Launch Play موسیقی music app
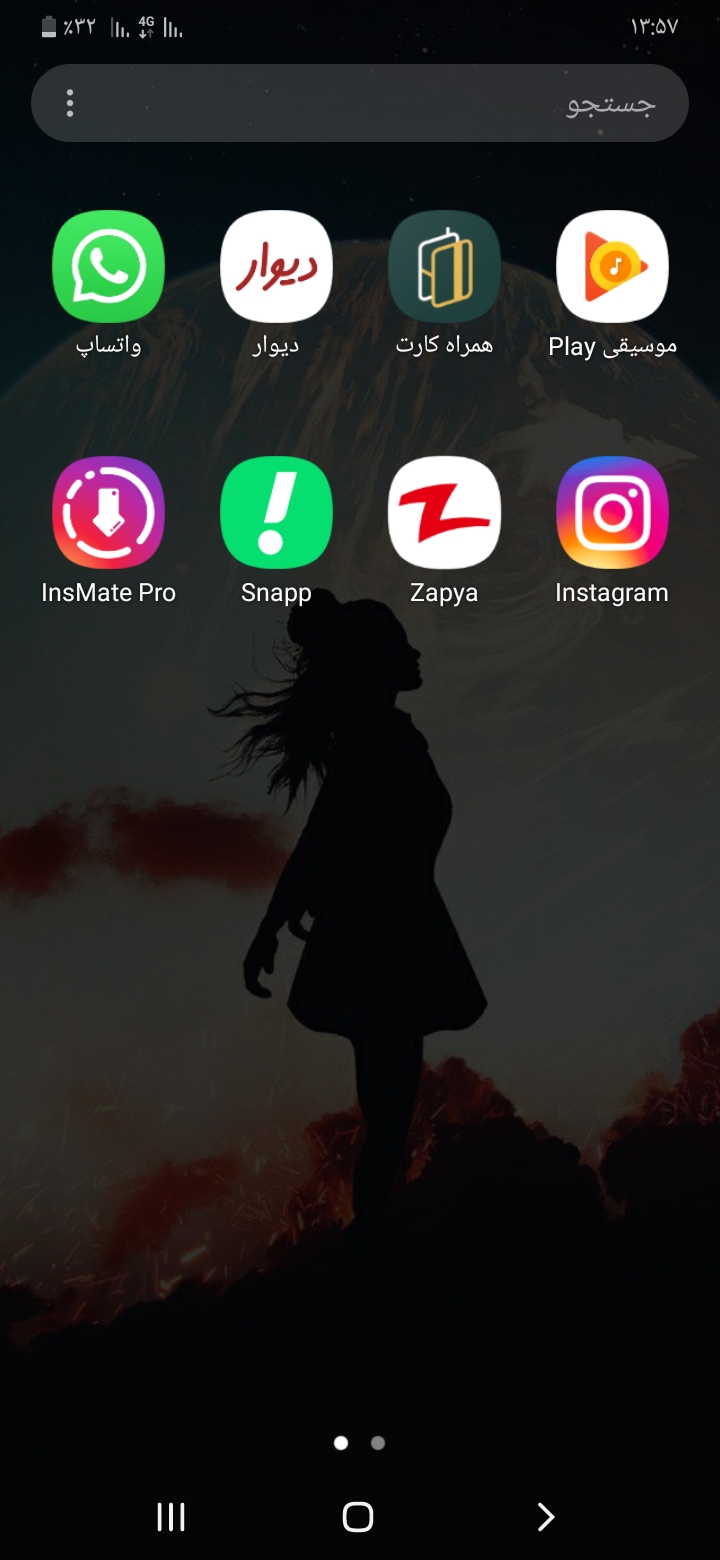 click(x=612, y=267)
